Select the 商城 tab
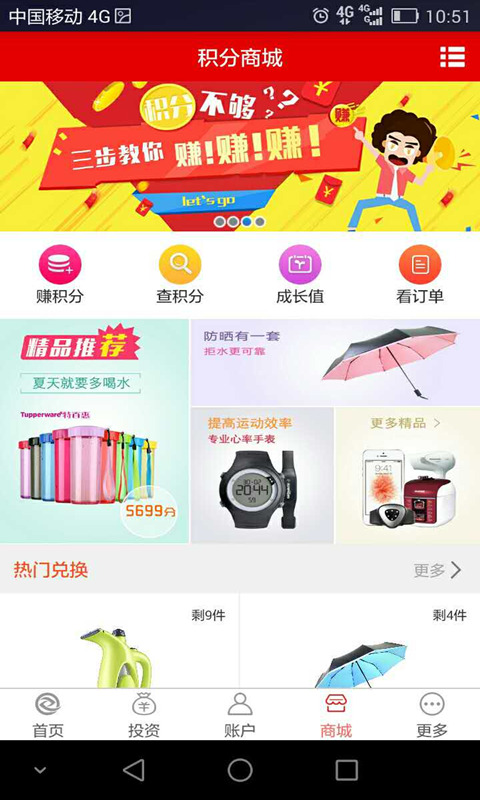This screenshot has height=800, width=480. click(x=336, y=715)
